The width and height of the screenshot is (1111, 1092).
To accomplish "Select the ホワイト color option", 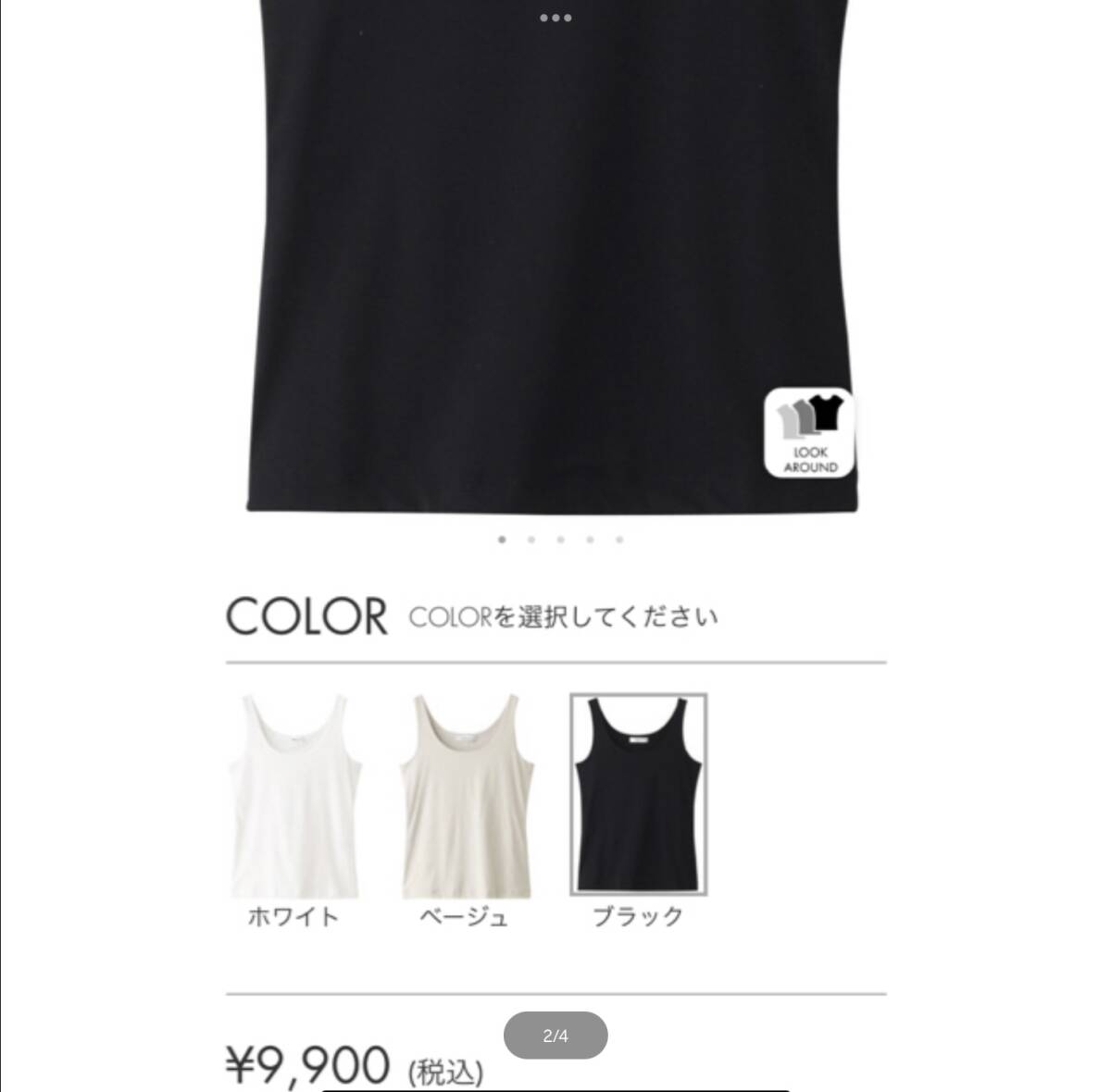I will click(294, 796).
